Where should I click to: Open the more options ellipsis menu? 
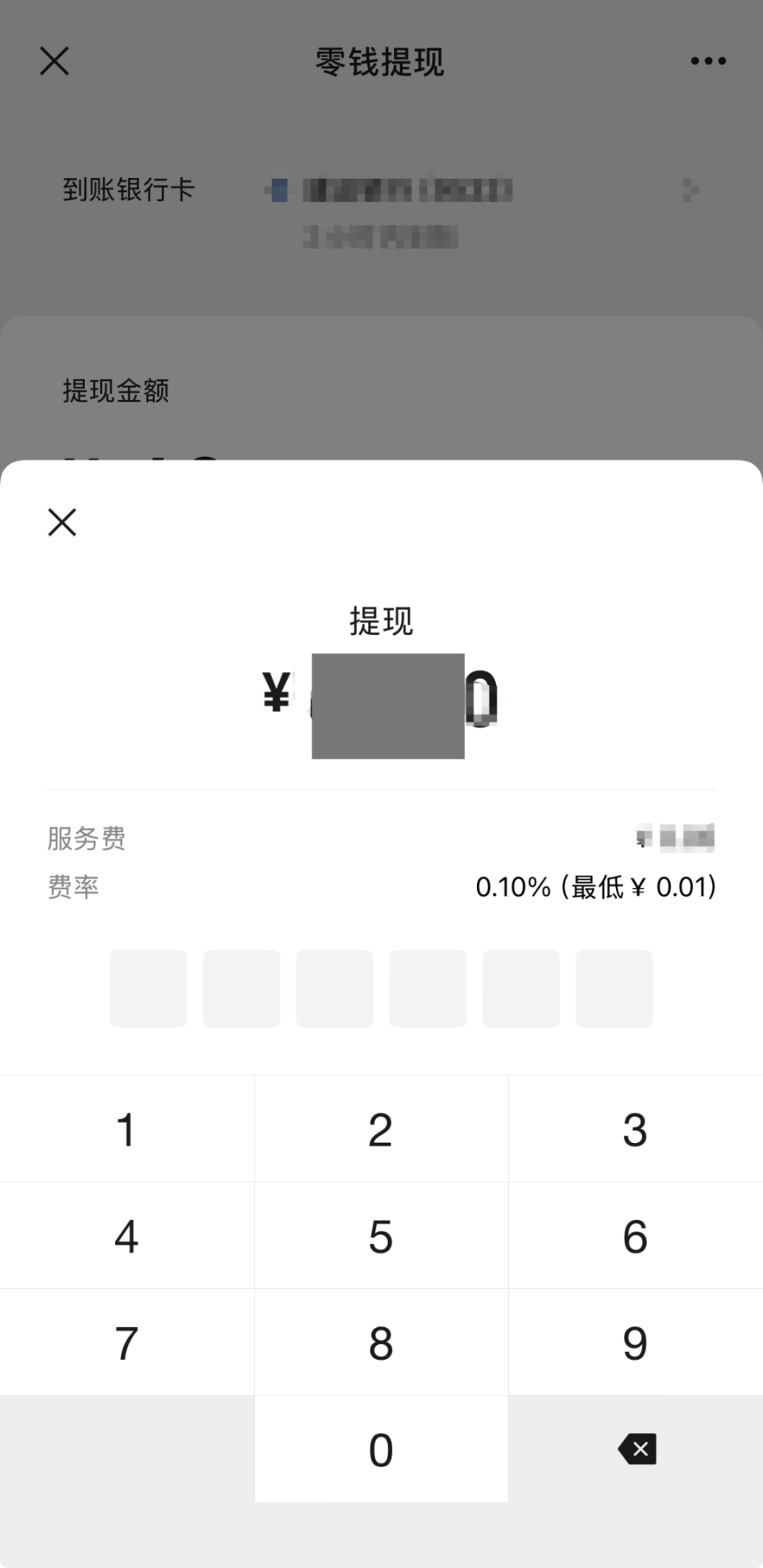706,60
